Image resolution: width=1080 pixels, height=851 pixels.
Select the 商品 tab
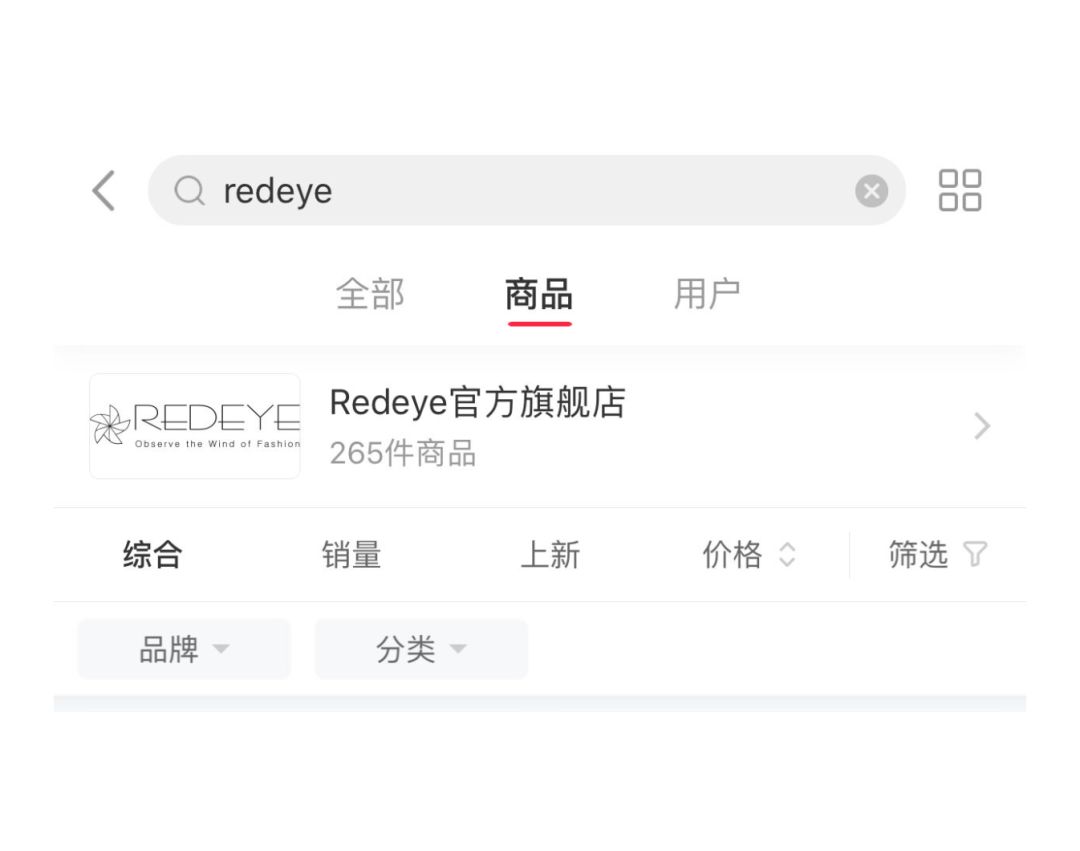(x=539, y=294)
